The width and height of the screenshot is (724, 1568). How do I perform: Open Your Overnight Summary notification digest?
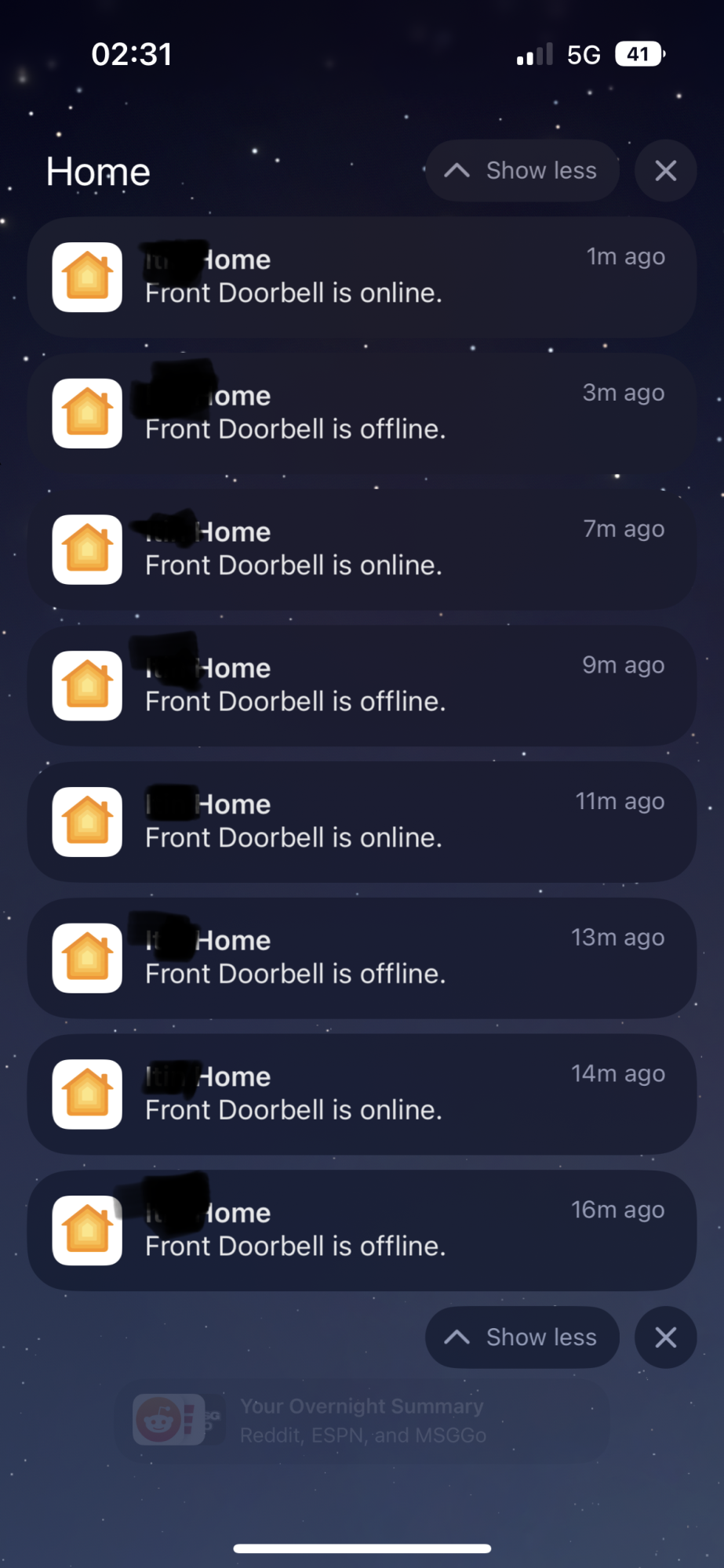(x=362, y=1421)
